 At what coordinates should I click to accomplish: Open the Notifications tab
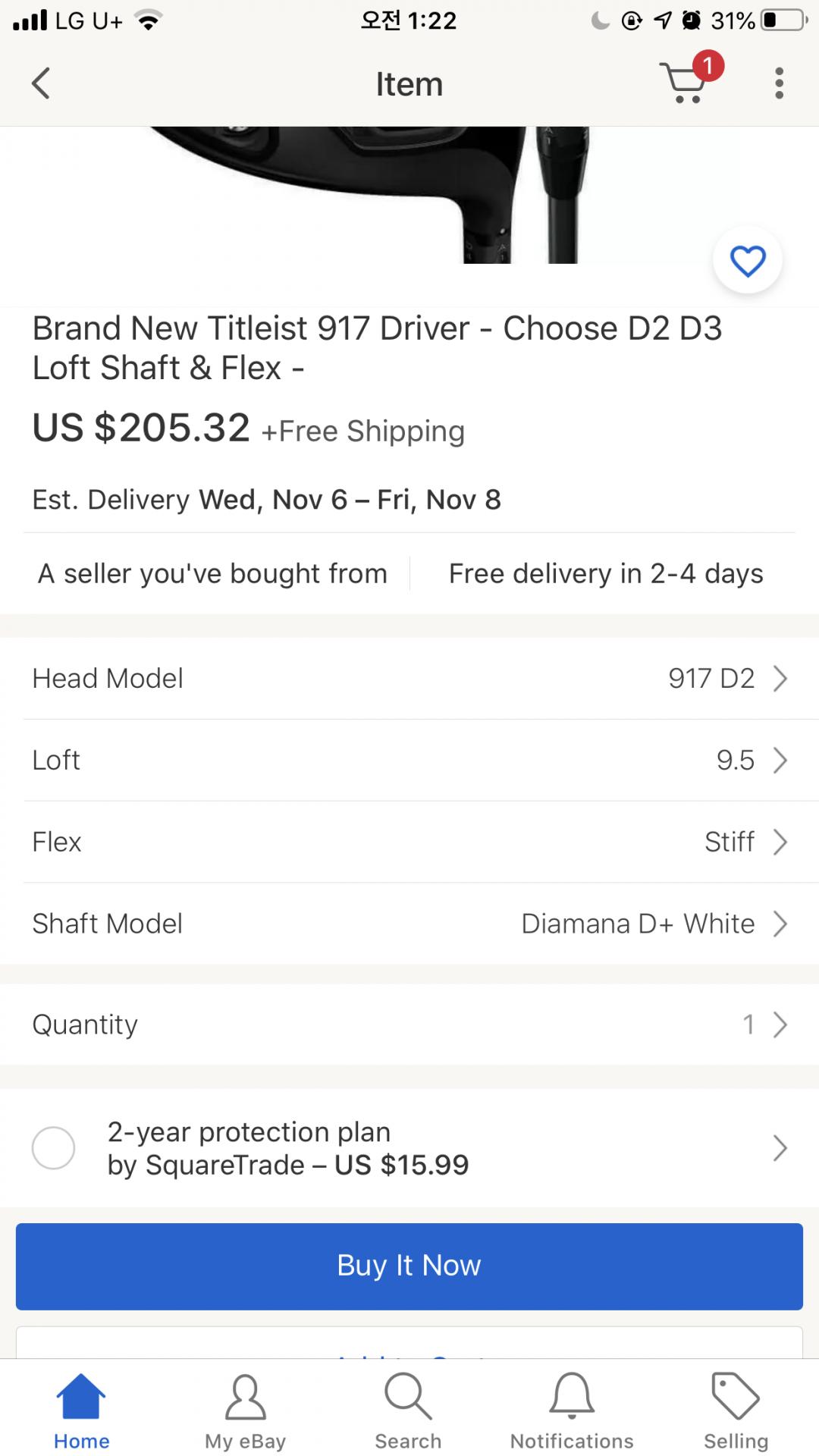572,1412
